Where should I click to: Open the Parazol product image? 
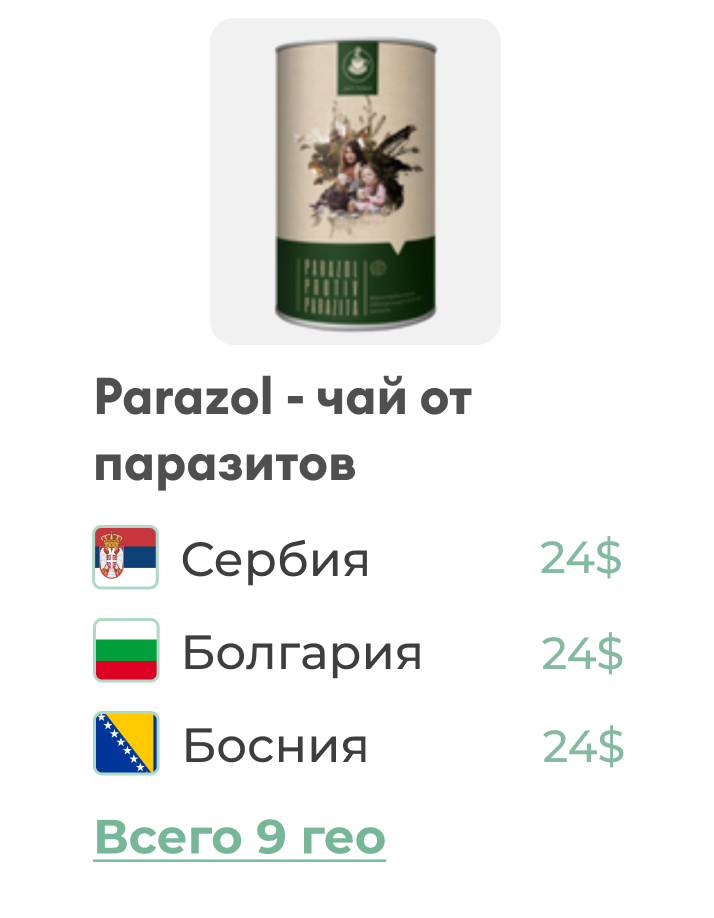355,182
